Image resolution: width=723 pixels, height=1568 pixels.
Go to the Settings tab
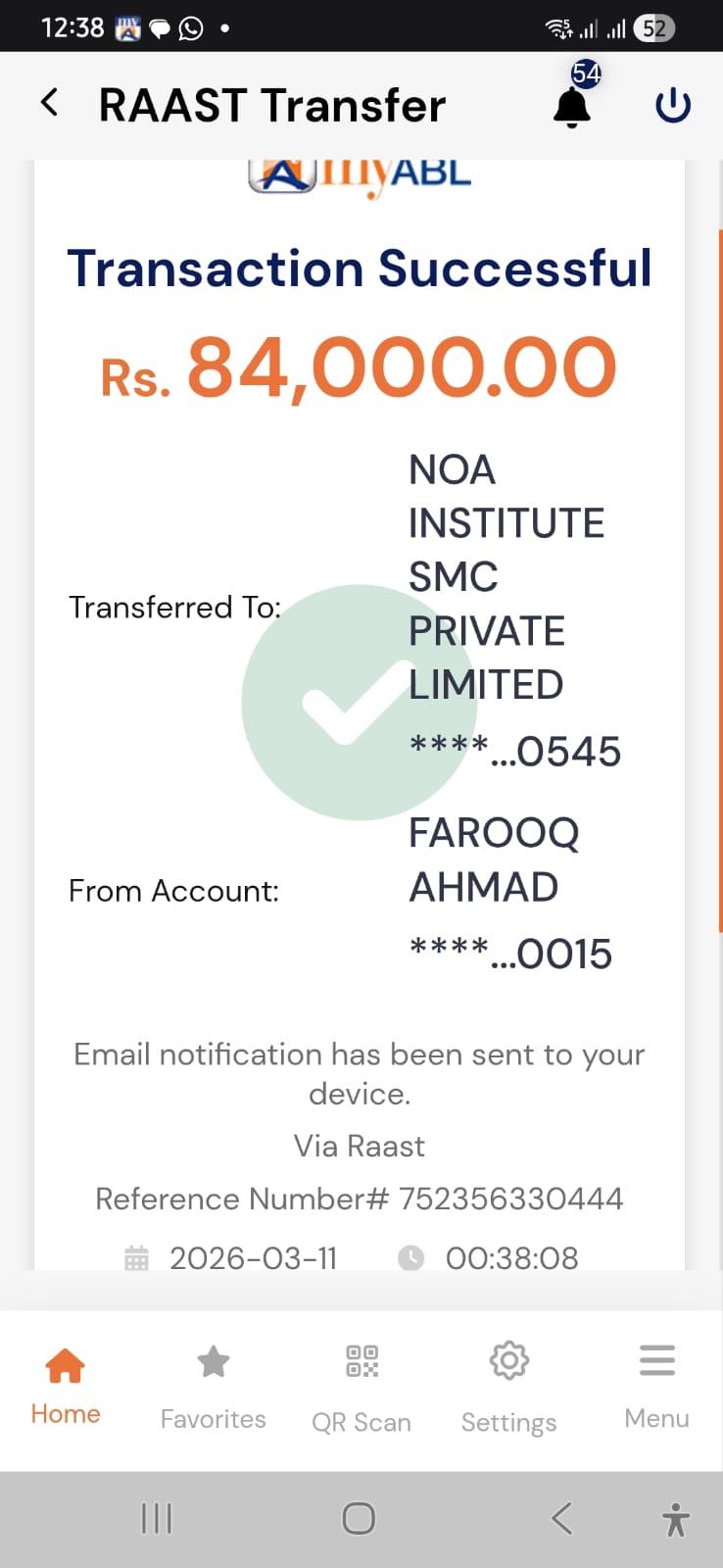click(508, 1387)
